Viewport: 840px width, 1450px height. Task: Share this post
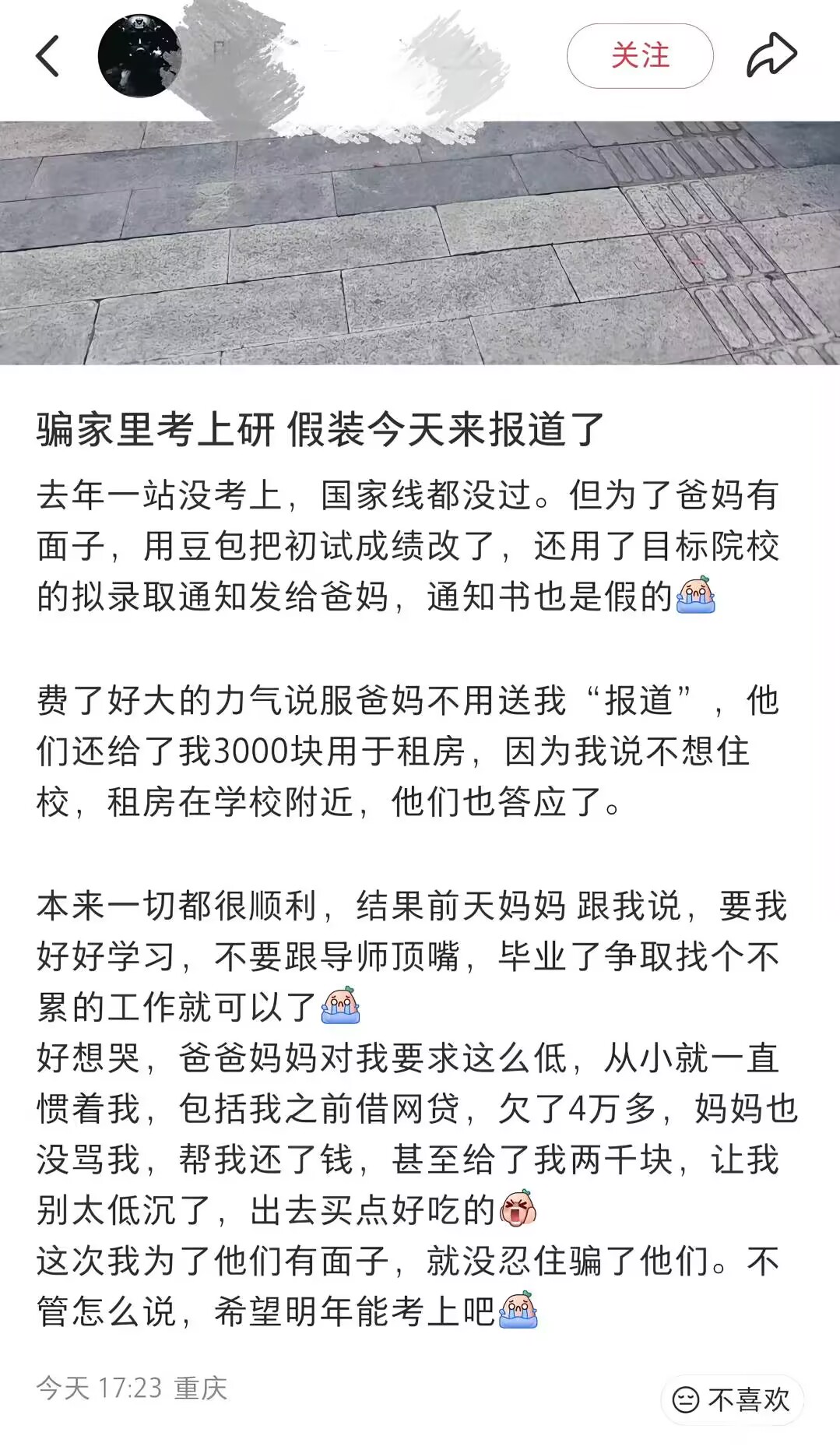pyautogui.click(x=771, y=55)
